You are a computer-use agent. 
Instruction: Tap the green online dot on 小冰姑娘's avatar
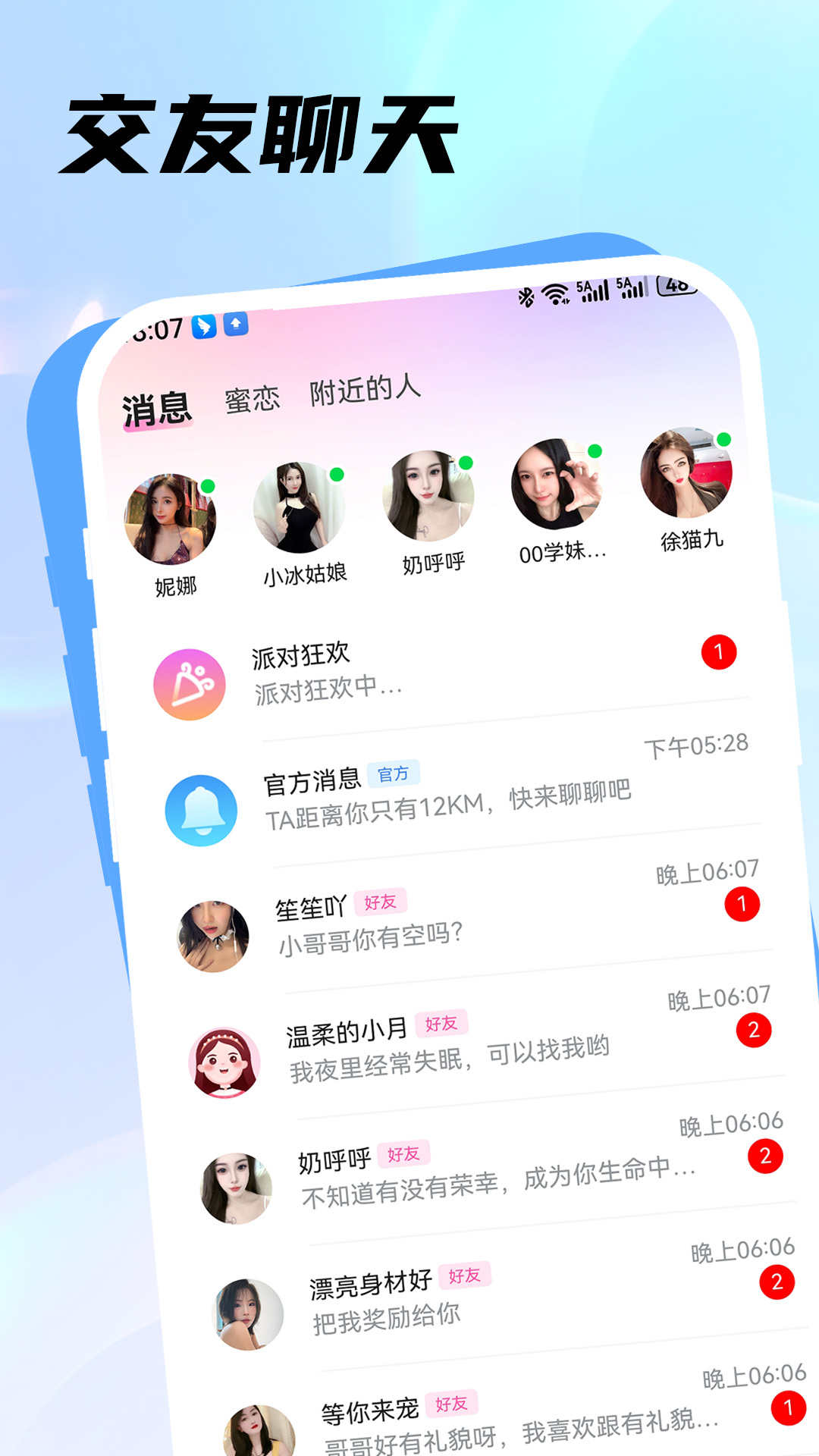[x=336, y=475]
